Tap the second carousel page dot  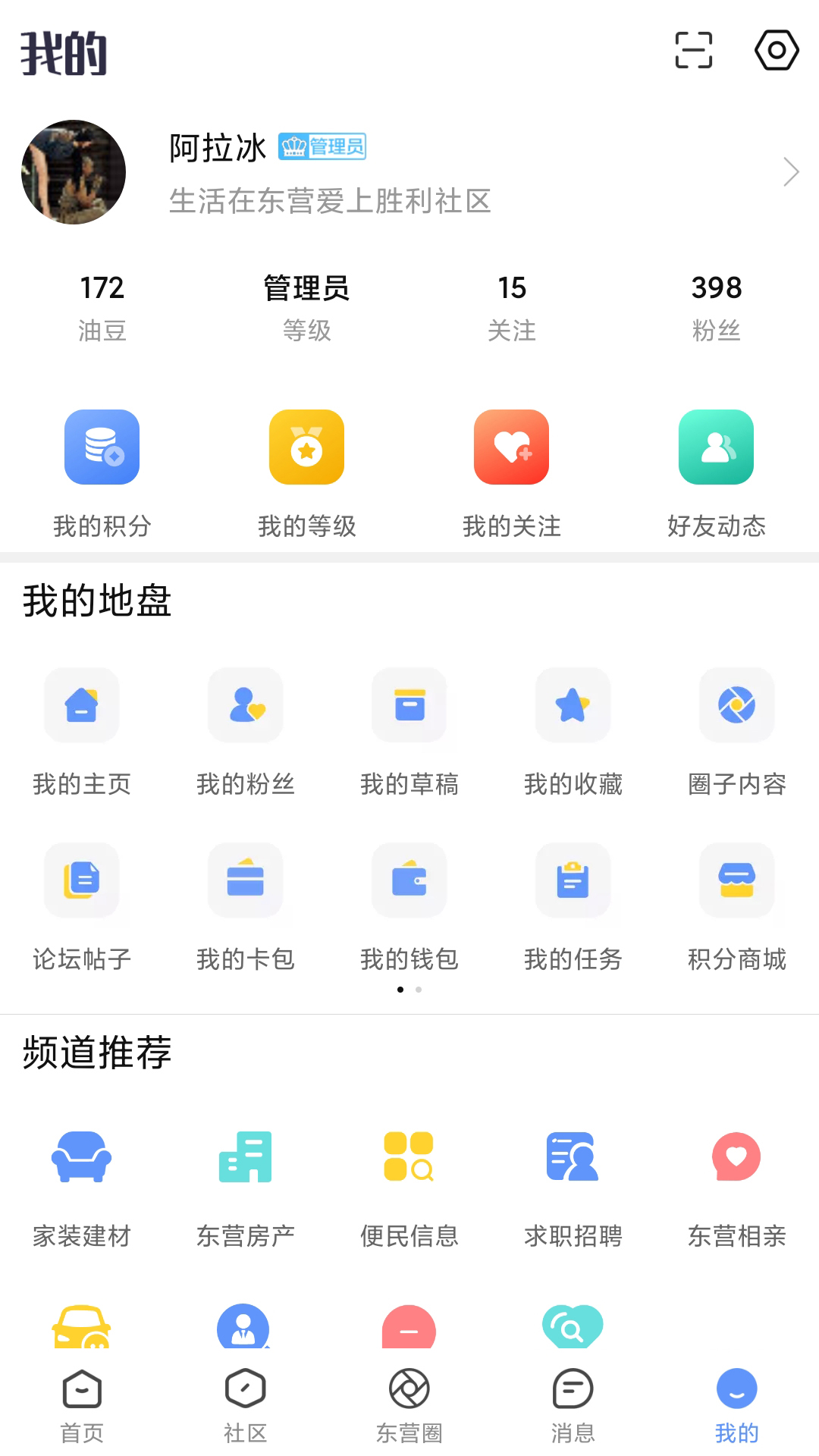point(418,990)
